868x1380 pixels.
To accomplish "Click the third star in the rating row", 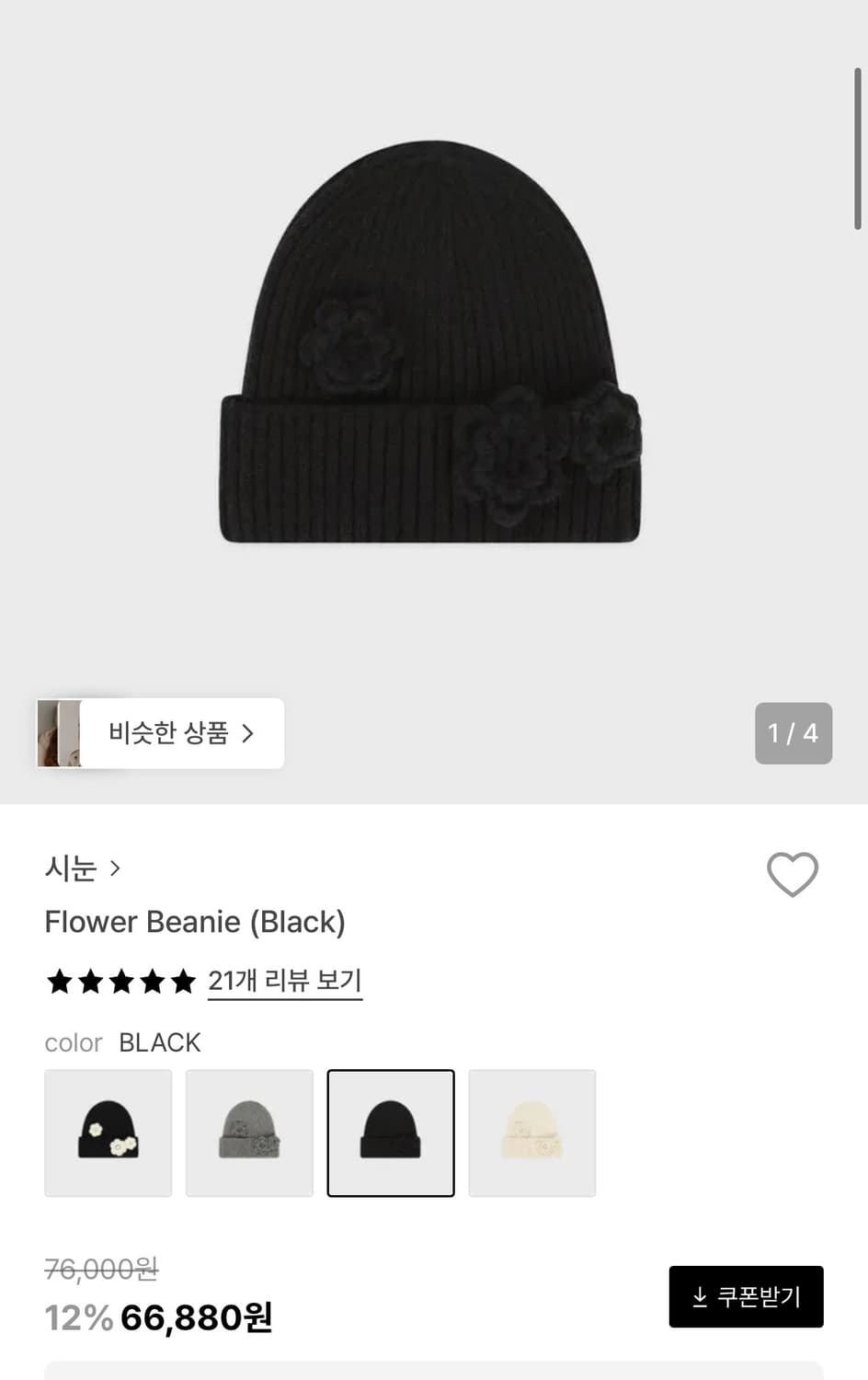I will [120, 981].
